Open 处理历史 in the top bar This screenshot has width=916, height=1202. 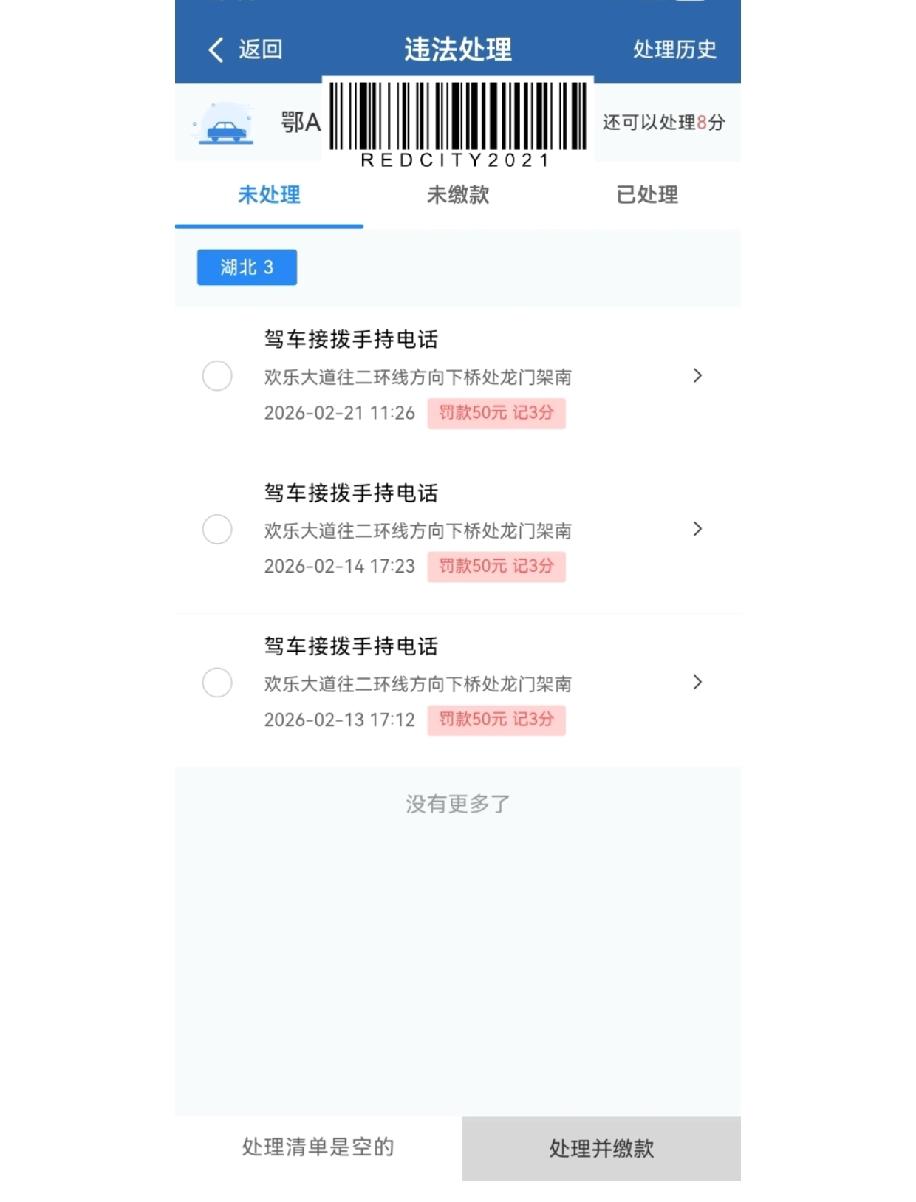click(x=674, y=49)
